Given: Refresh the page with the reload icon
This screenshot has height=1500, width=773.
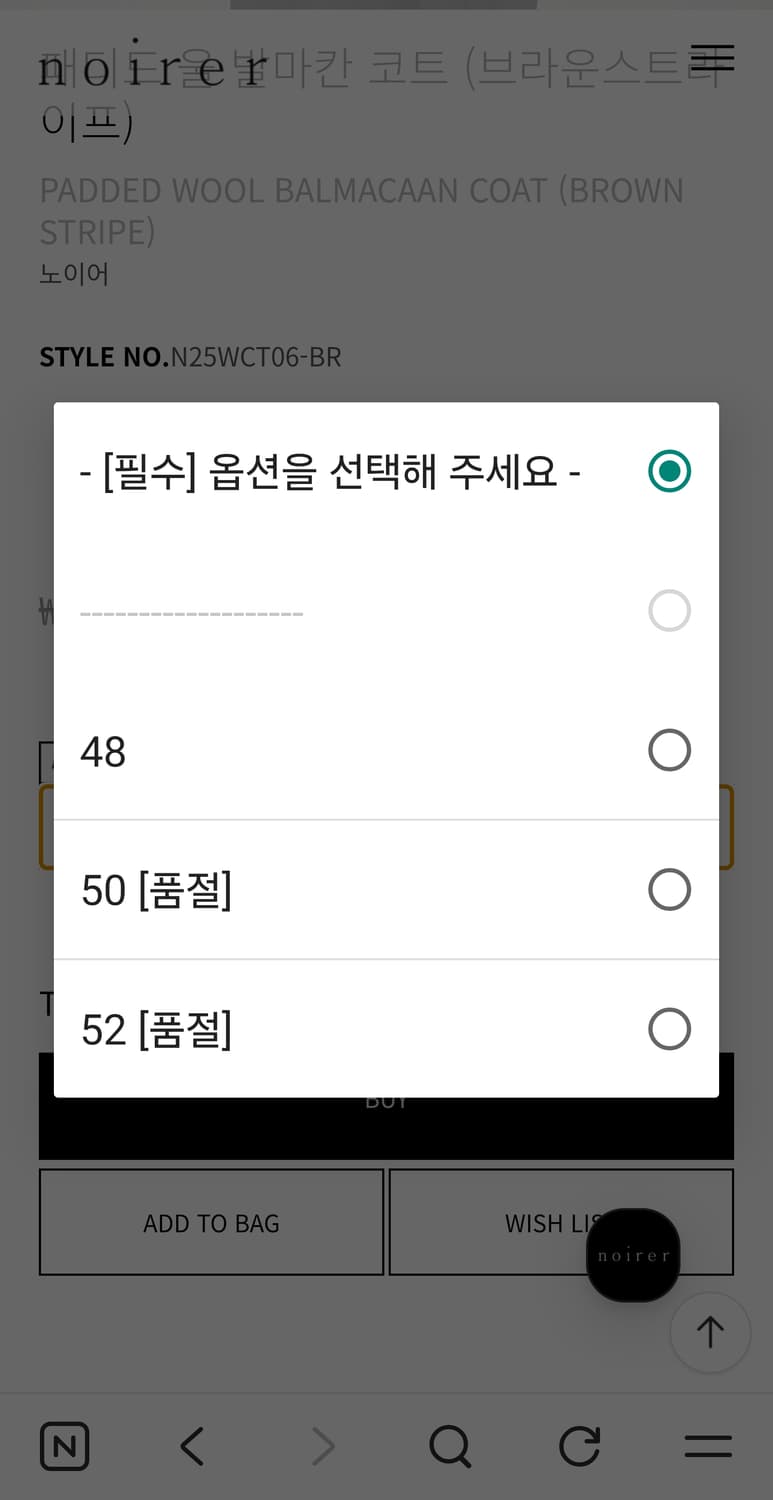Looking at the screenshot, I should coord(579,1446).
